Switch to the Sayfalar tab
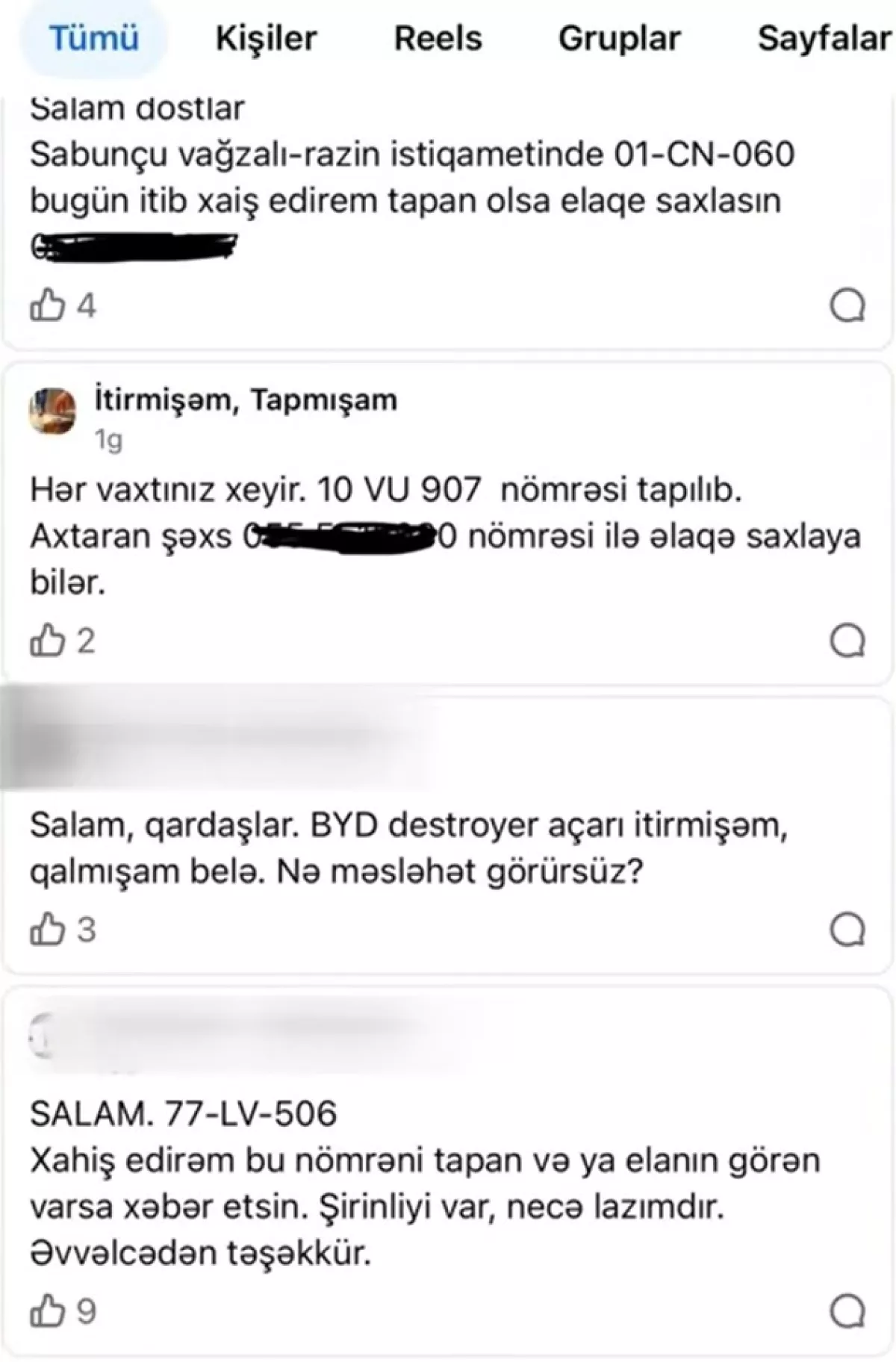Viewport: 896px width, 1362px height. point(824,38)
